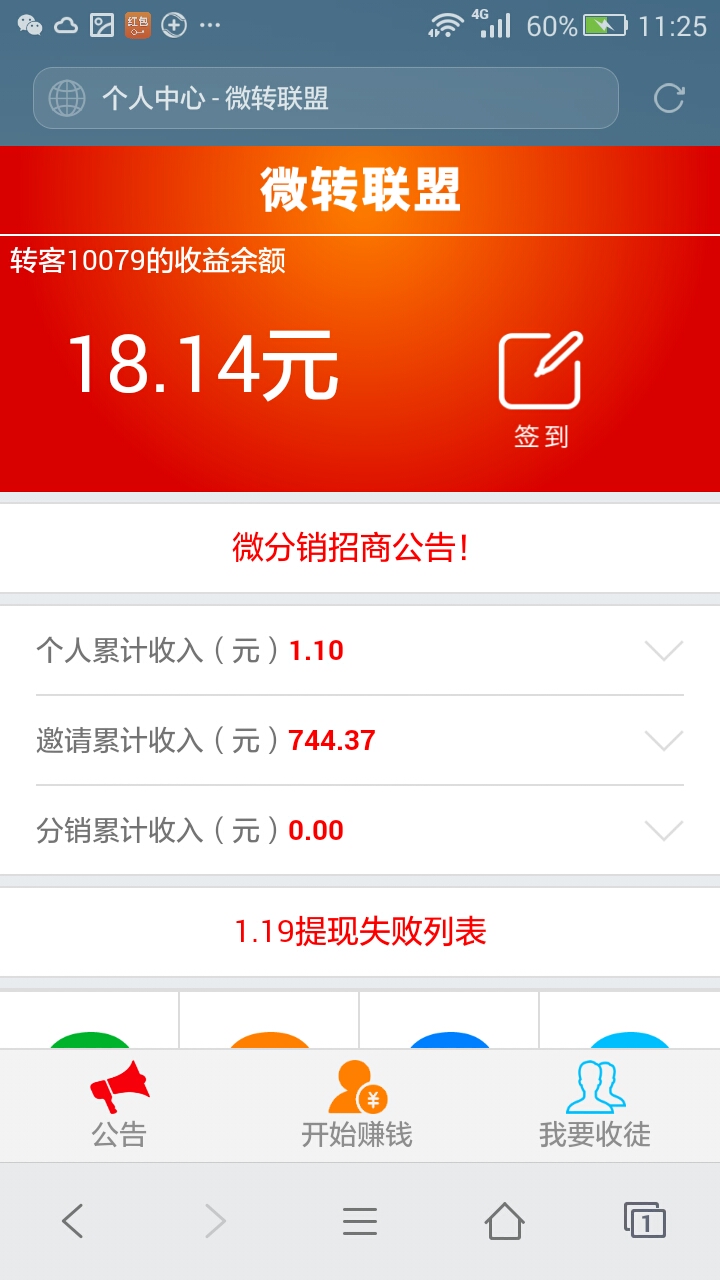This screenshot has height=1280, width=720.
Task: Tap the 个人中心 address bar
Action: coord(325,98)
